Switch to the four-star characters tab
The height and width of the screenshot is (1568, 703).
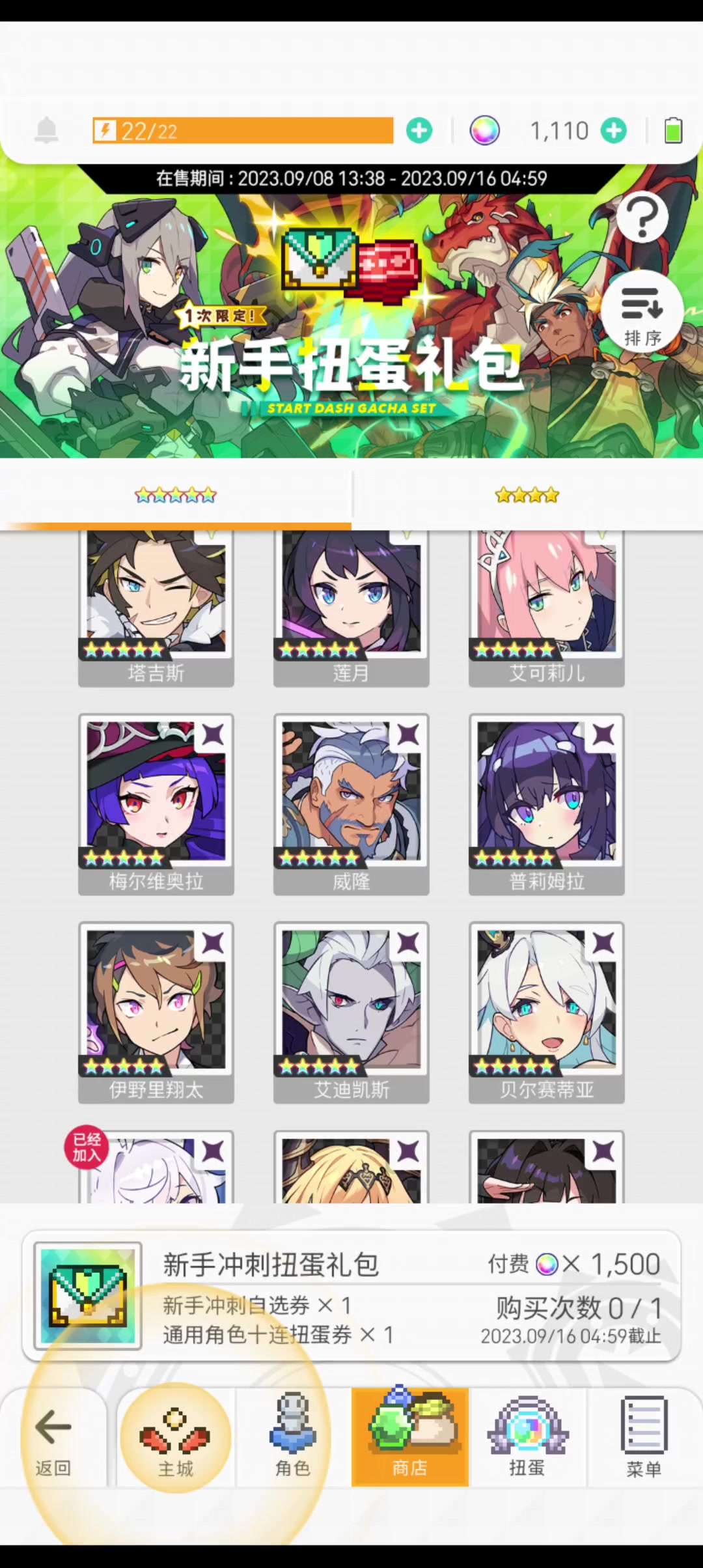pyautogui.click(x=527, y=496)
